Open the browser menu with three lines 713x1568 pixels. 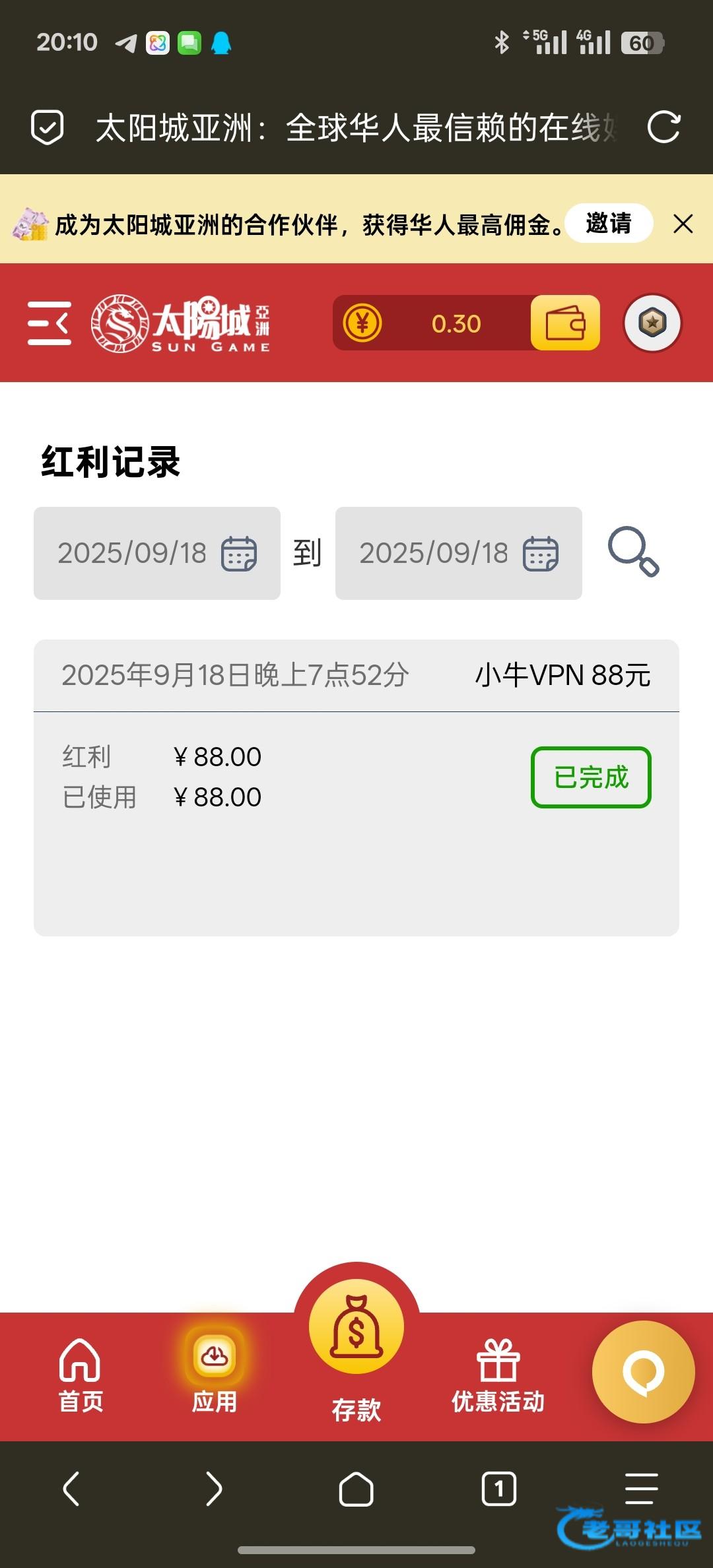click(641, 1489)
